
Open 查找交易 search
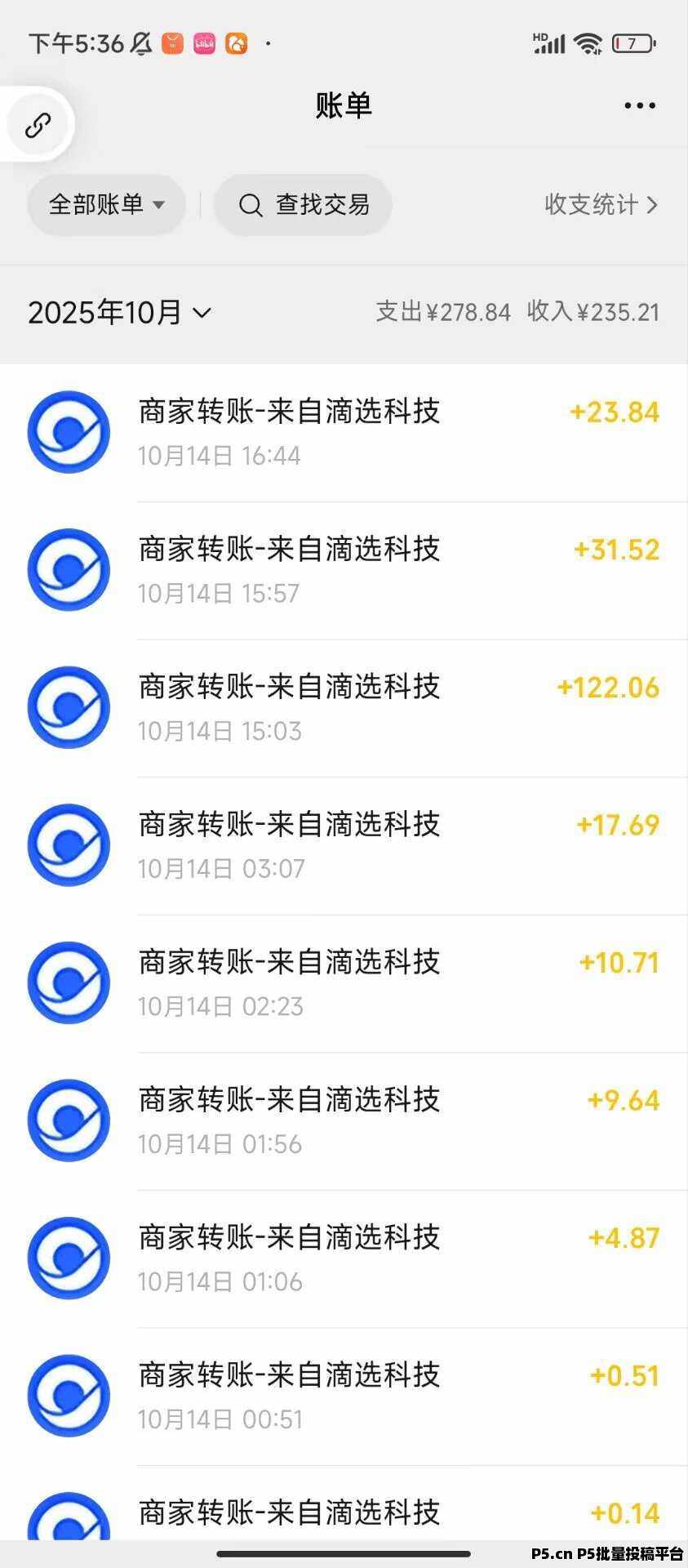tap(304, 204)
